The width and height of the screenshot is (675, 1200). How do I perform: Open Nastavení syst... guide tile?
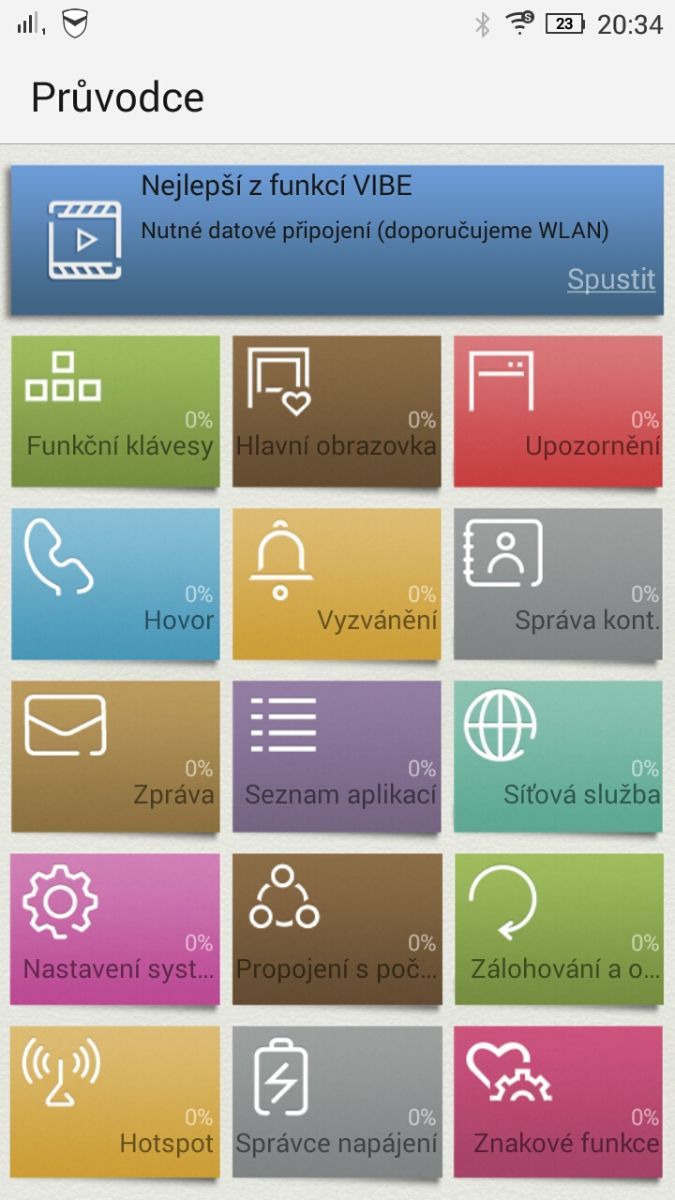(x=116, y=929)
